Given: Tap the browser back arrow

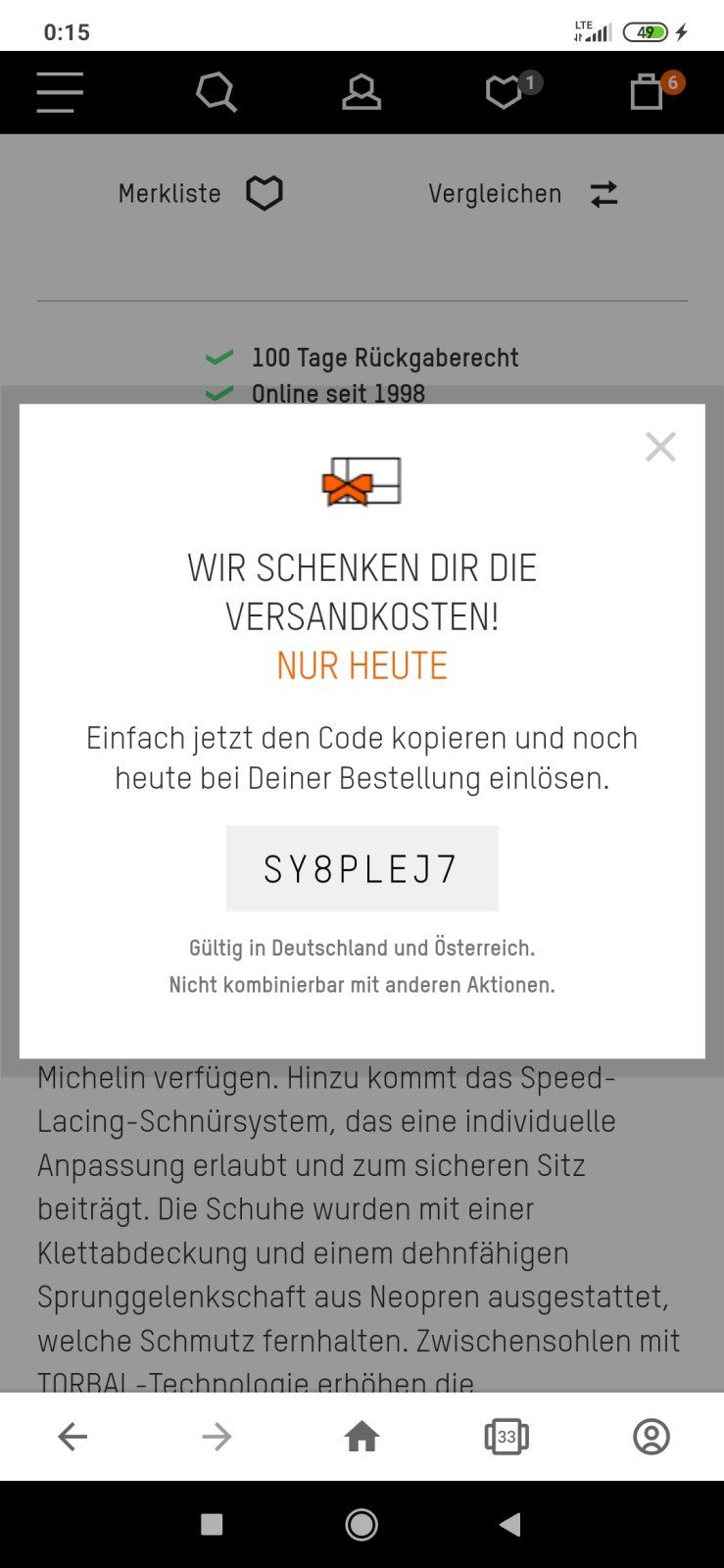Looking at the screenshot, I should (72, 1437).
